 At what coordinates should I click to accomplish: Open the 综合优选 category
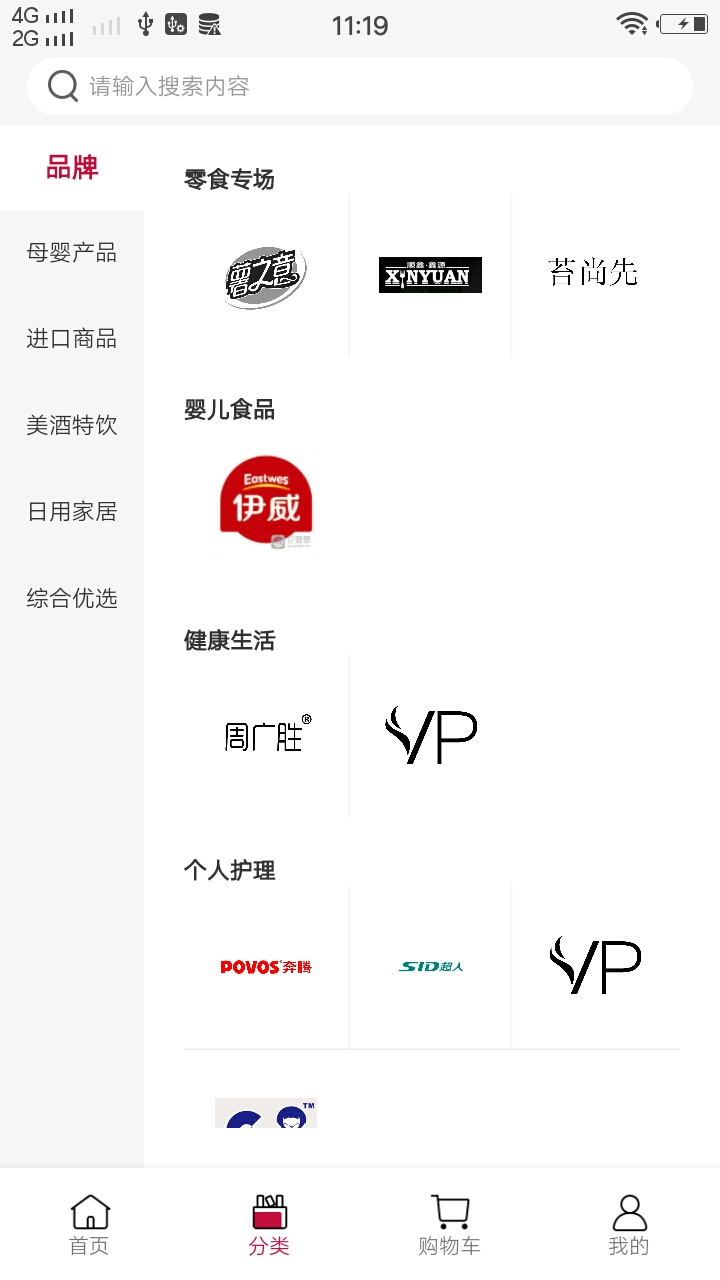coord(72,598)
